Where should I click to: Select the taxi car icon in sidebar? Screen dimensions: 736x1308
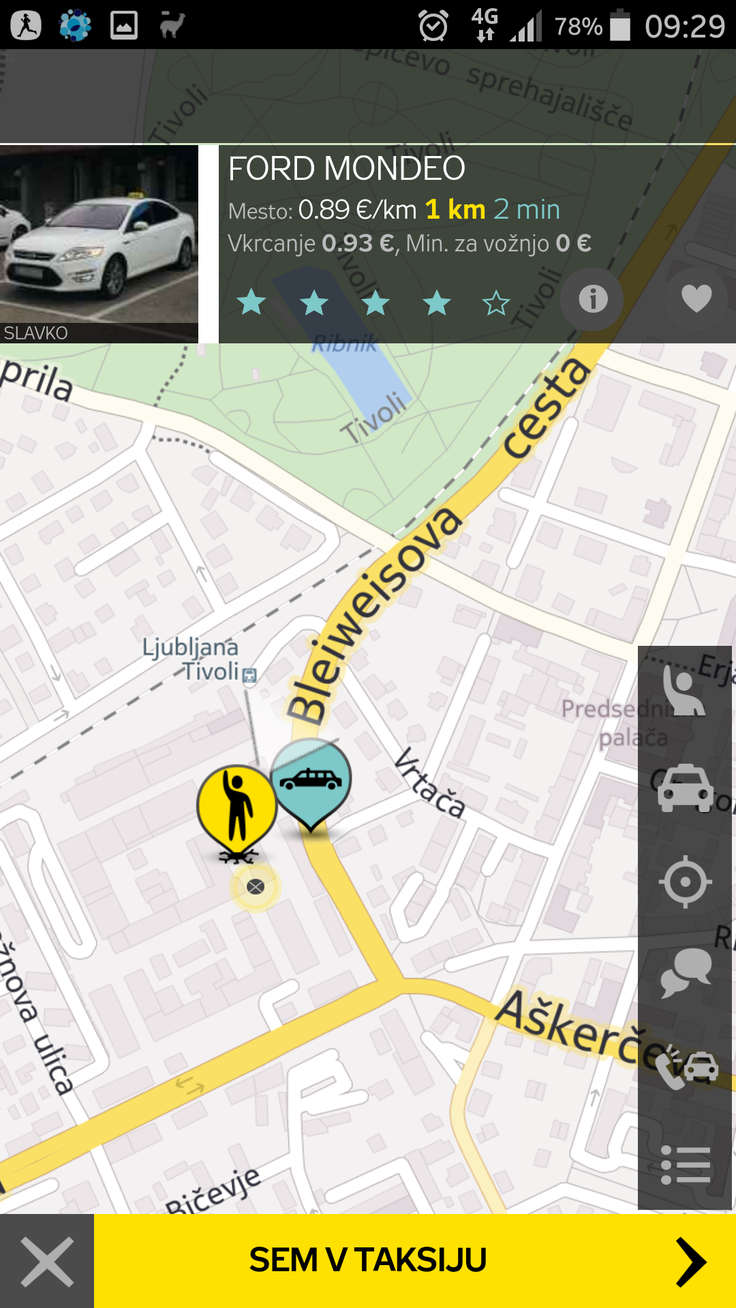coord(685,786)
